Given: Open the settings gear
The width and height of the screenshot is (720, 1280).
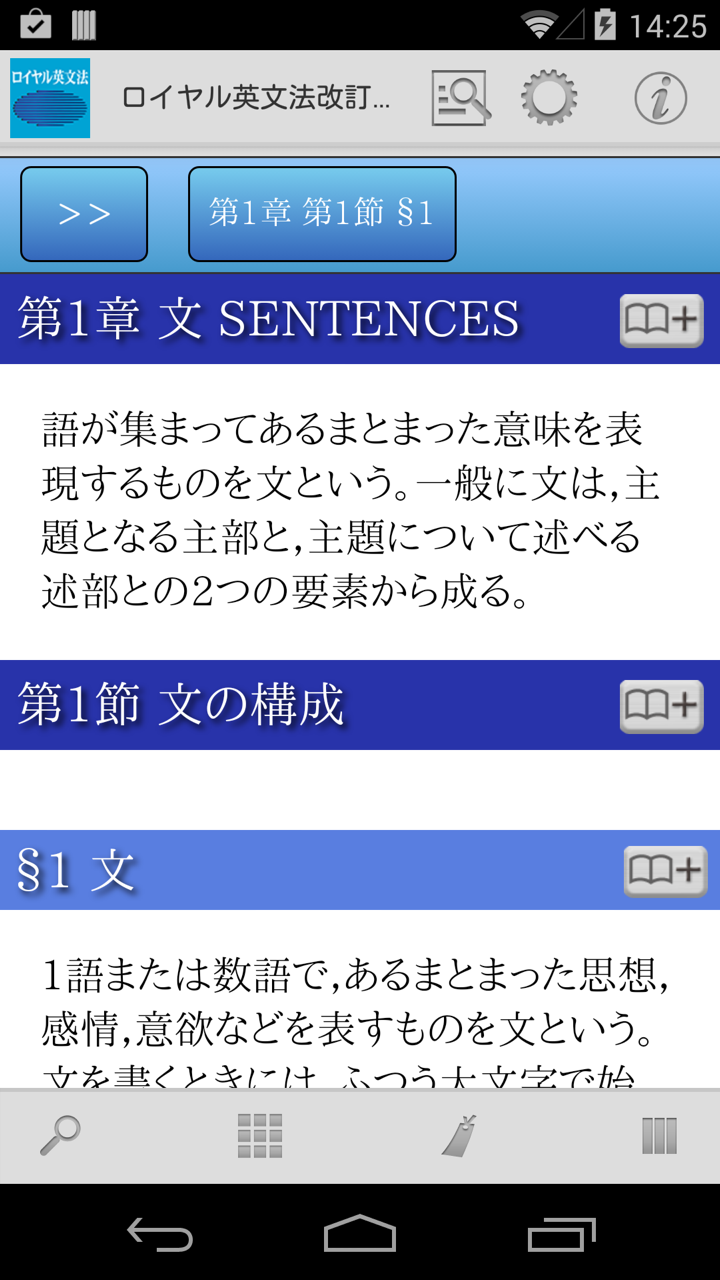Looking at the screenshot, I should (x=549, y=98).
